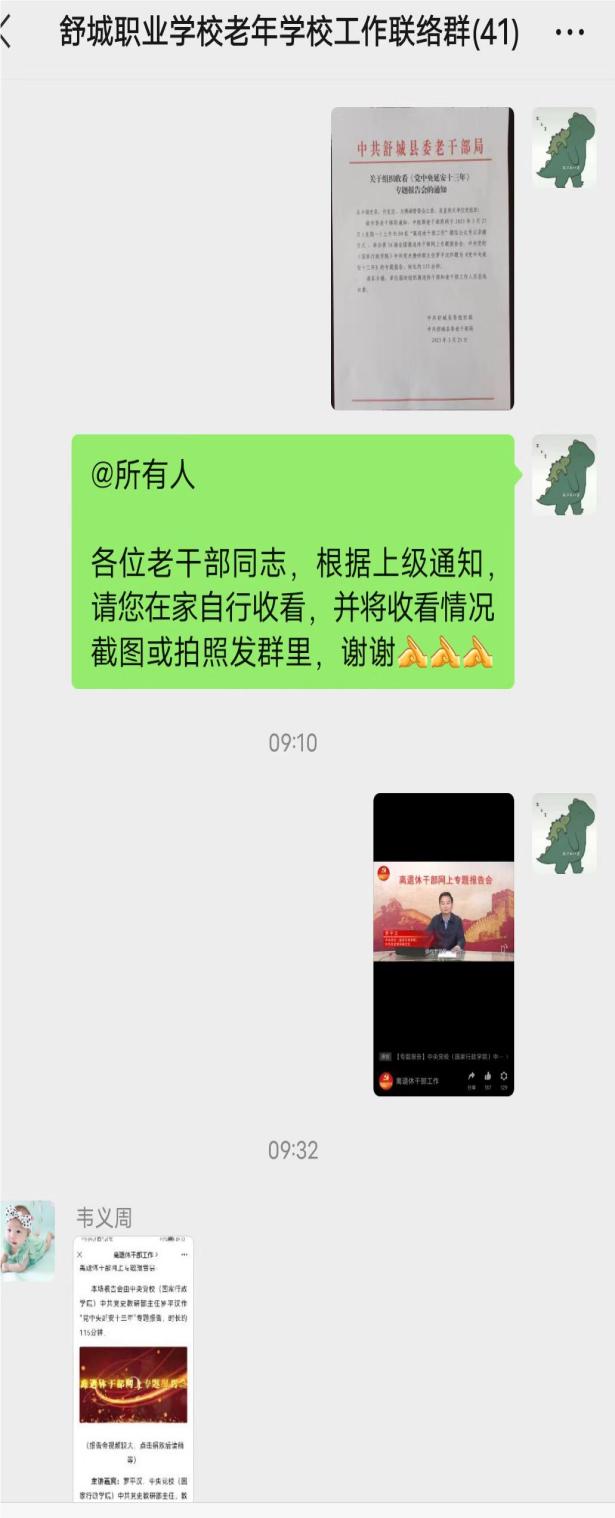
Task: Go back from the group chat
Action: [x=8, y=32]
